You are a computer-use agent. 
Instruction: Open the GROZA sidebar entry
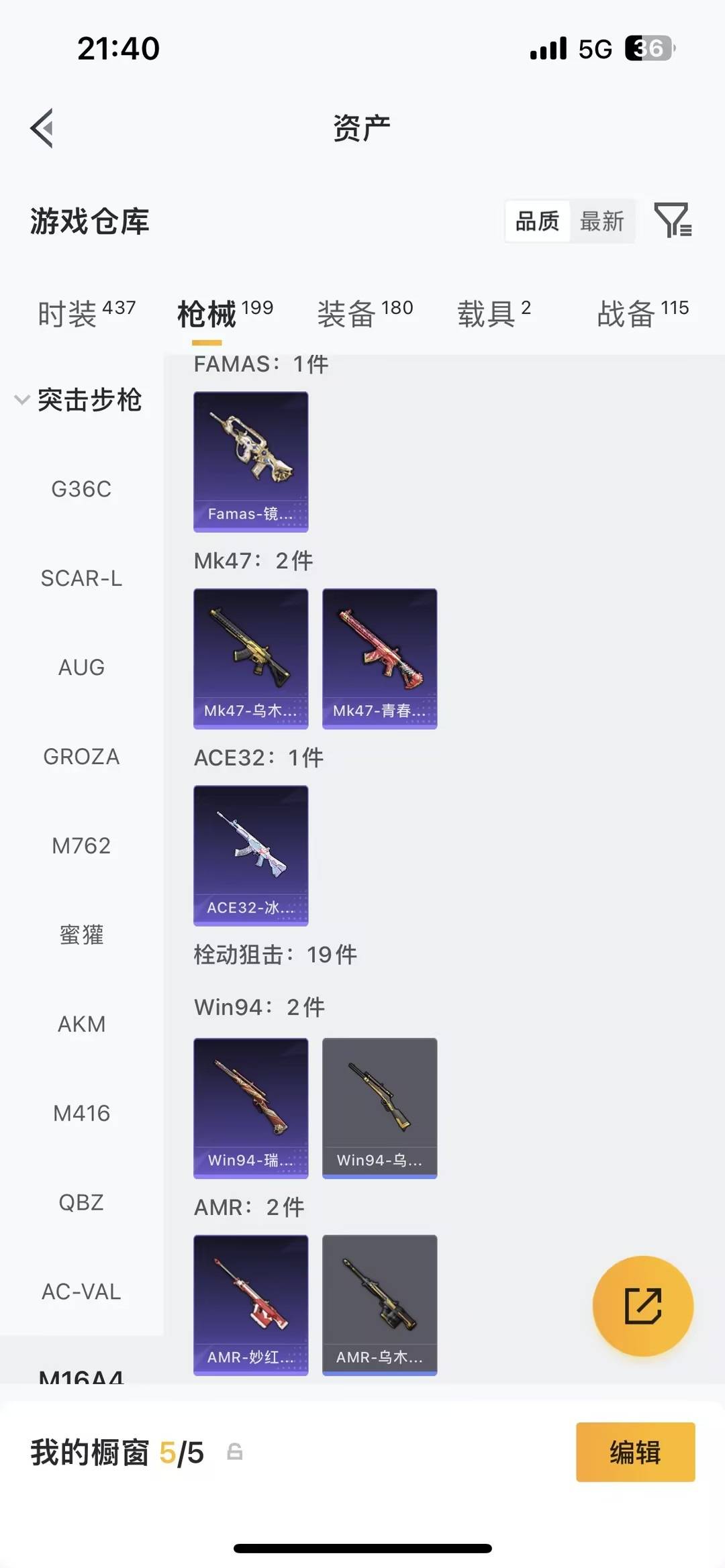(81, 757)
